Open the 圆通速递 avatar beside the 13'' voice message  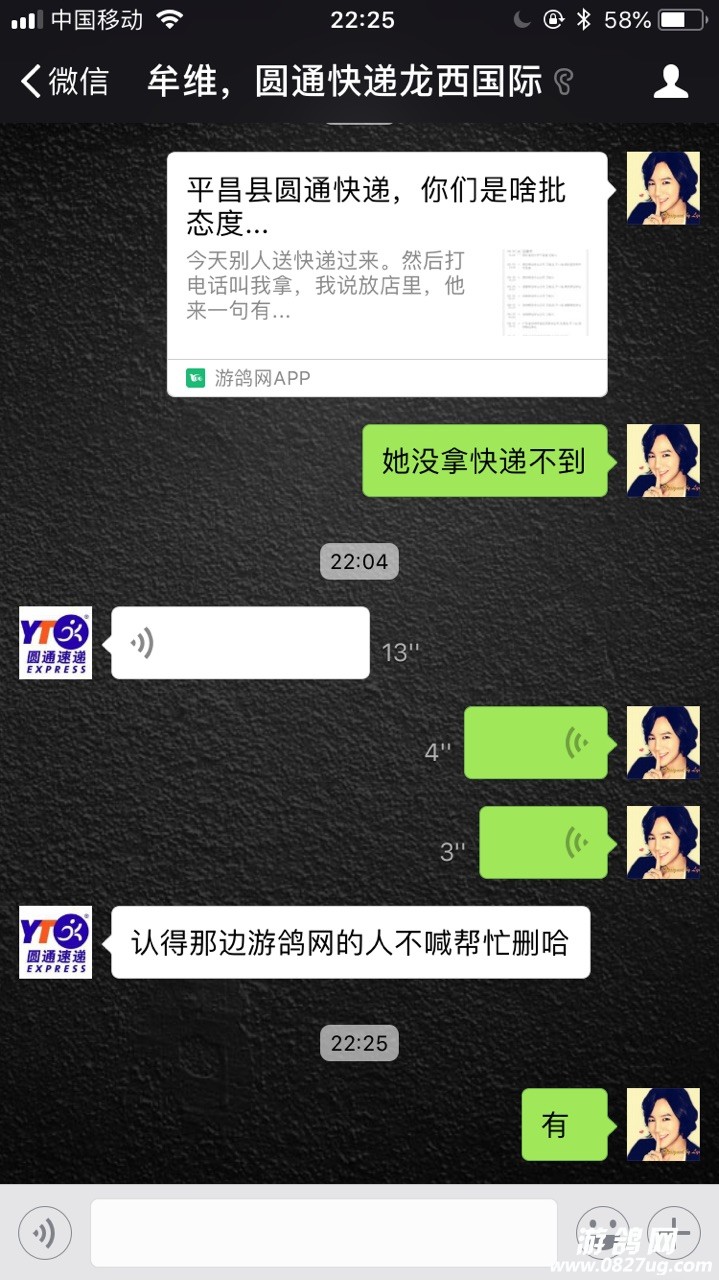[56, 643]
